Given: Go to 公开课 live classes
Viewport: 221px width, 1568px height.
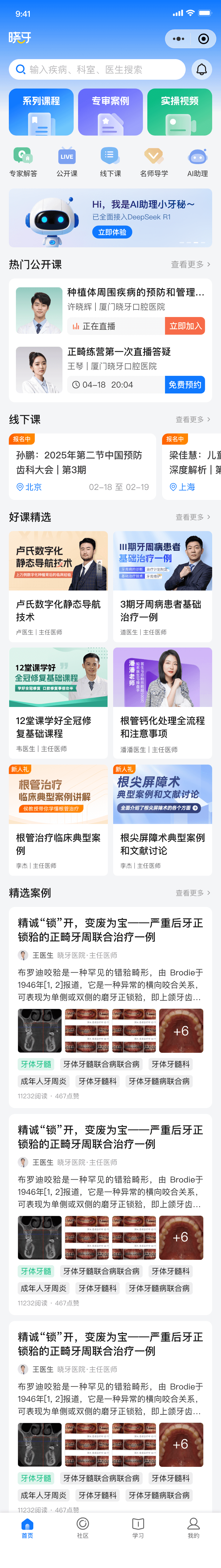Looking at the screenshot, I should click(x=67, y=162).
